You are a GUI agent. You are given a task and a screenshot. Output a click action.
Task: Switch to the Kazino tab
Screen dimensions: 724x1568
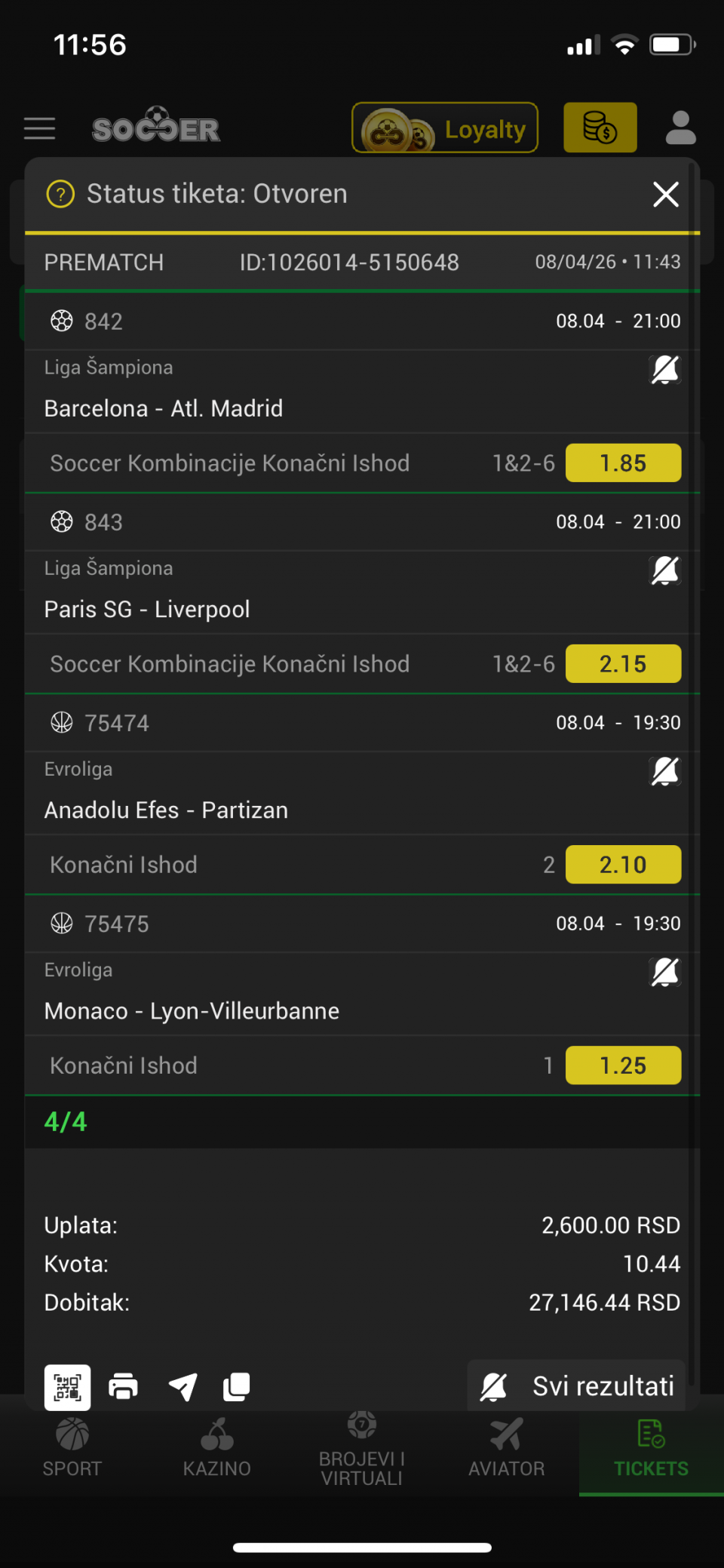point(216,1447)
